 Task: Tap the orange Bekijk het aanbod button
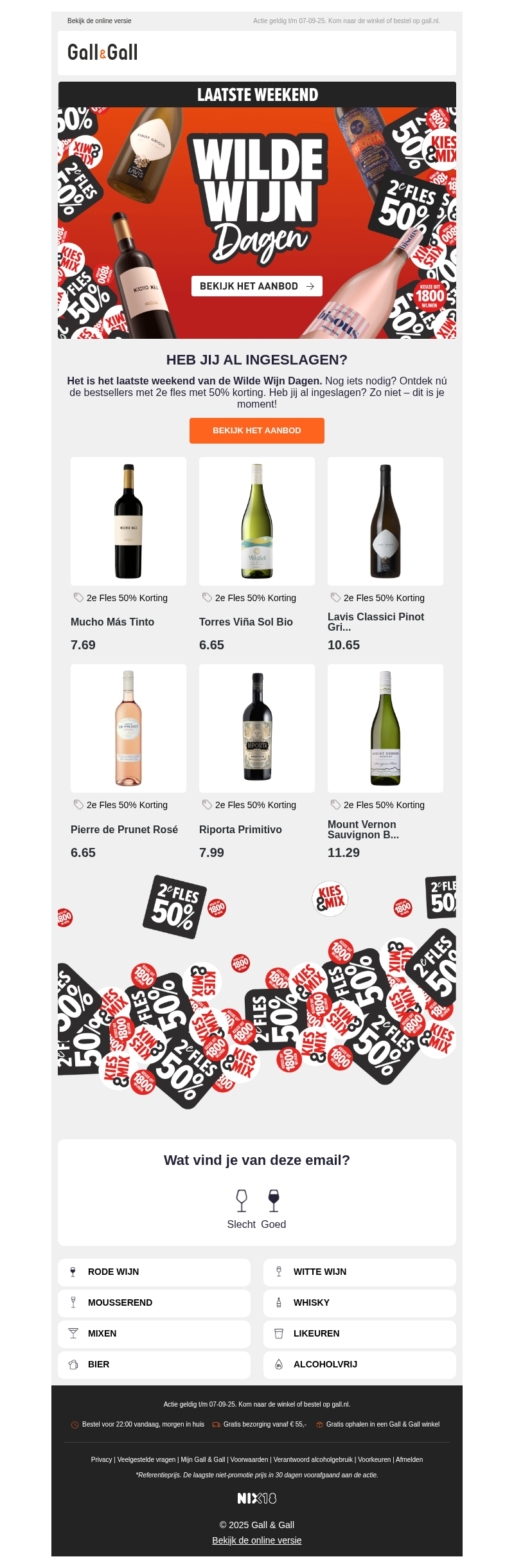pyautogui.click(x=256, y=431)
